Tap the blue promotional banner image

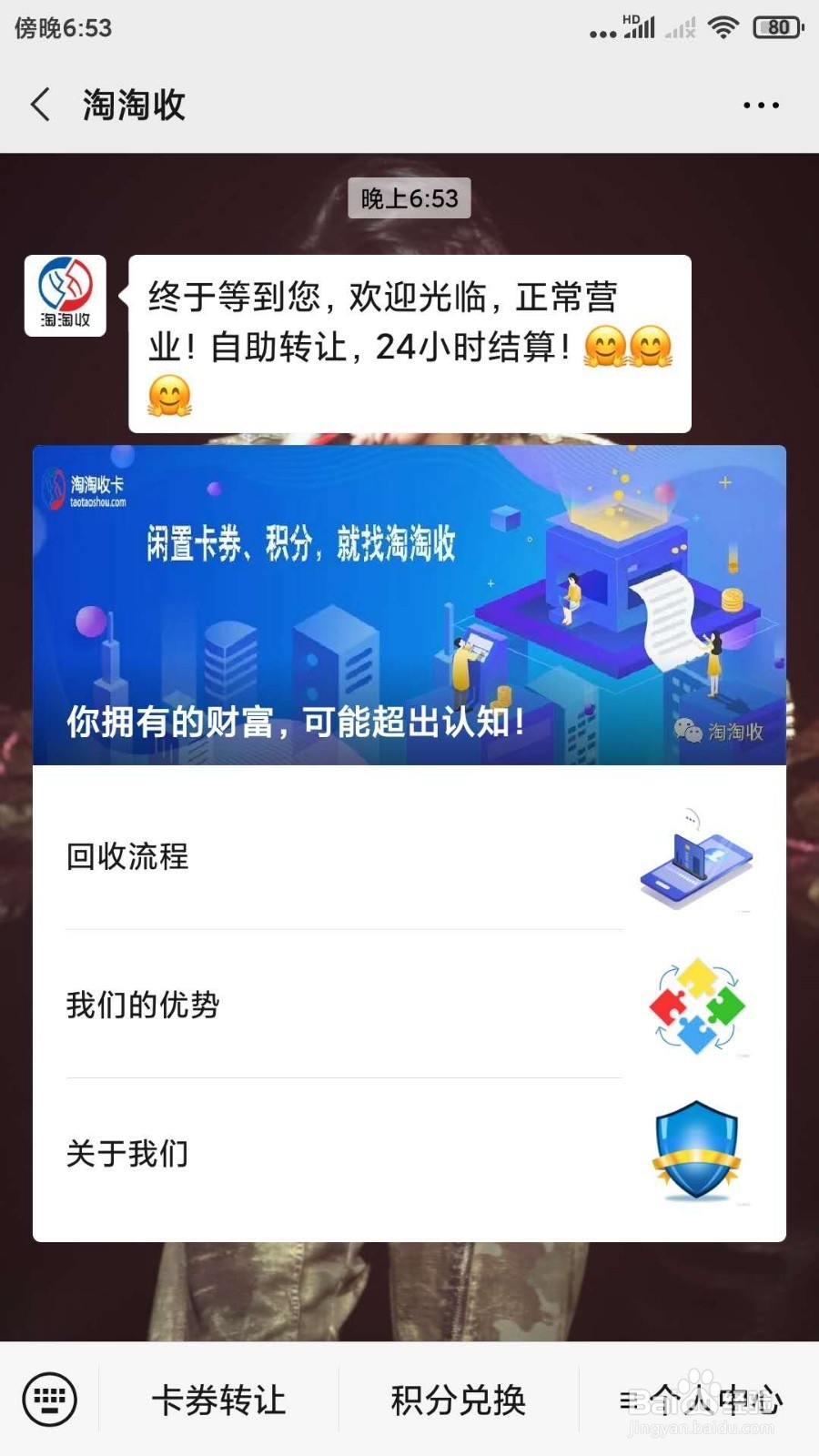click(409, 605)
